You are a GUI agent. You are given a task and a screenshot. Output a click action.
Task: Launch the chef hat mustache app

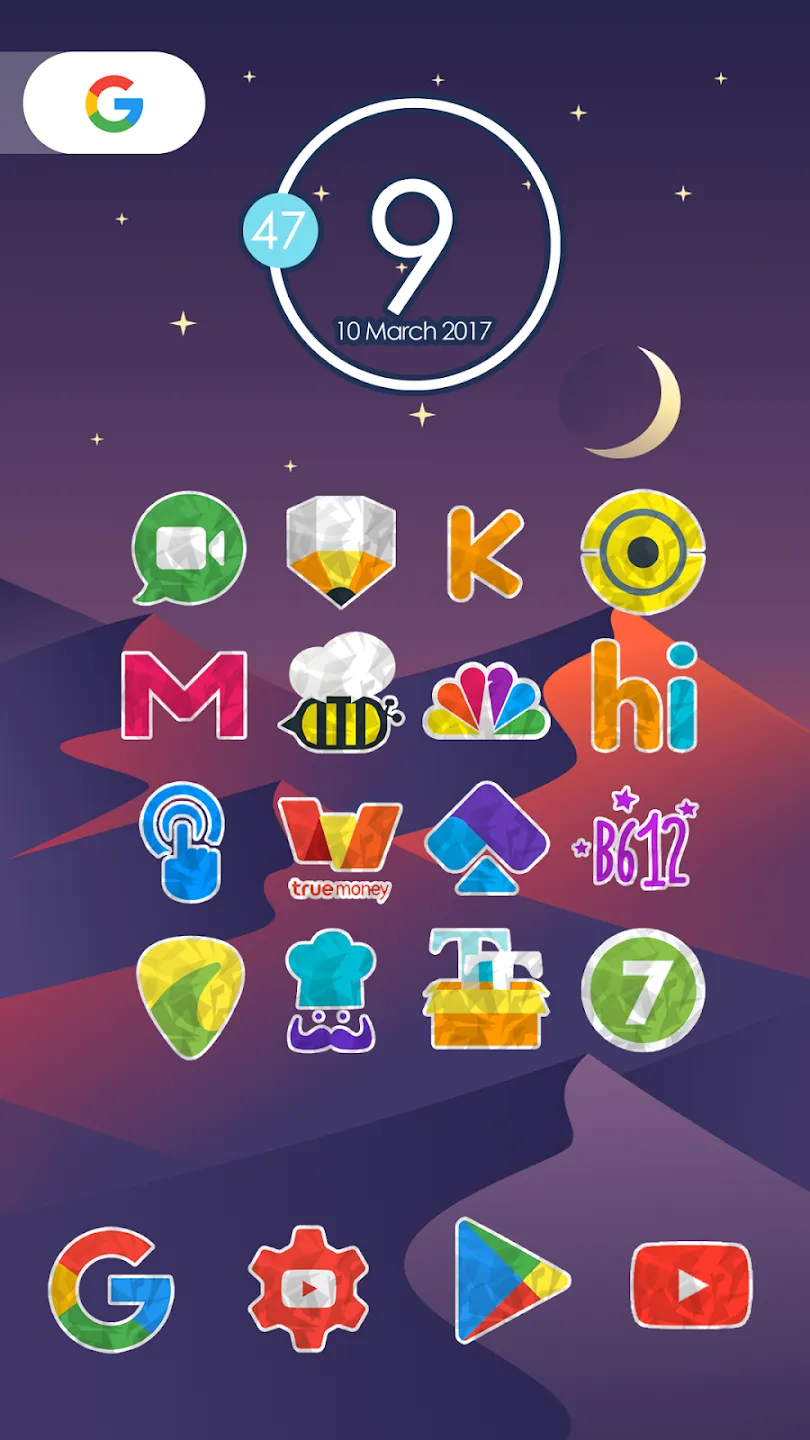click(x=330, y=990)
